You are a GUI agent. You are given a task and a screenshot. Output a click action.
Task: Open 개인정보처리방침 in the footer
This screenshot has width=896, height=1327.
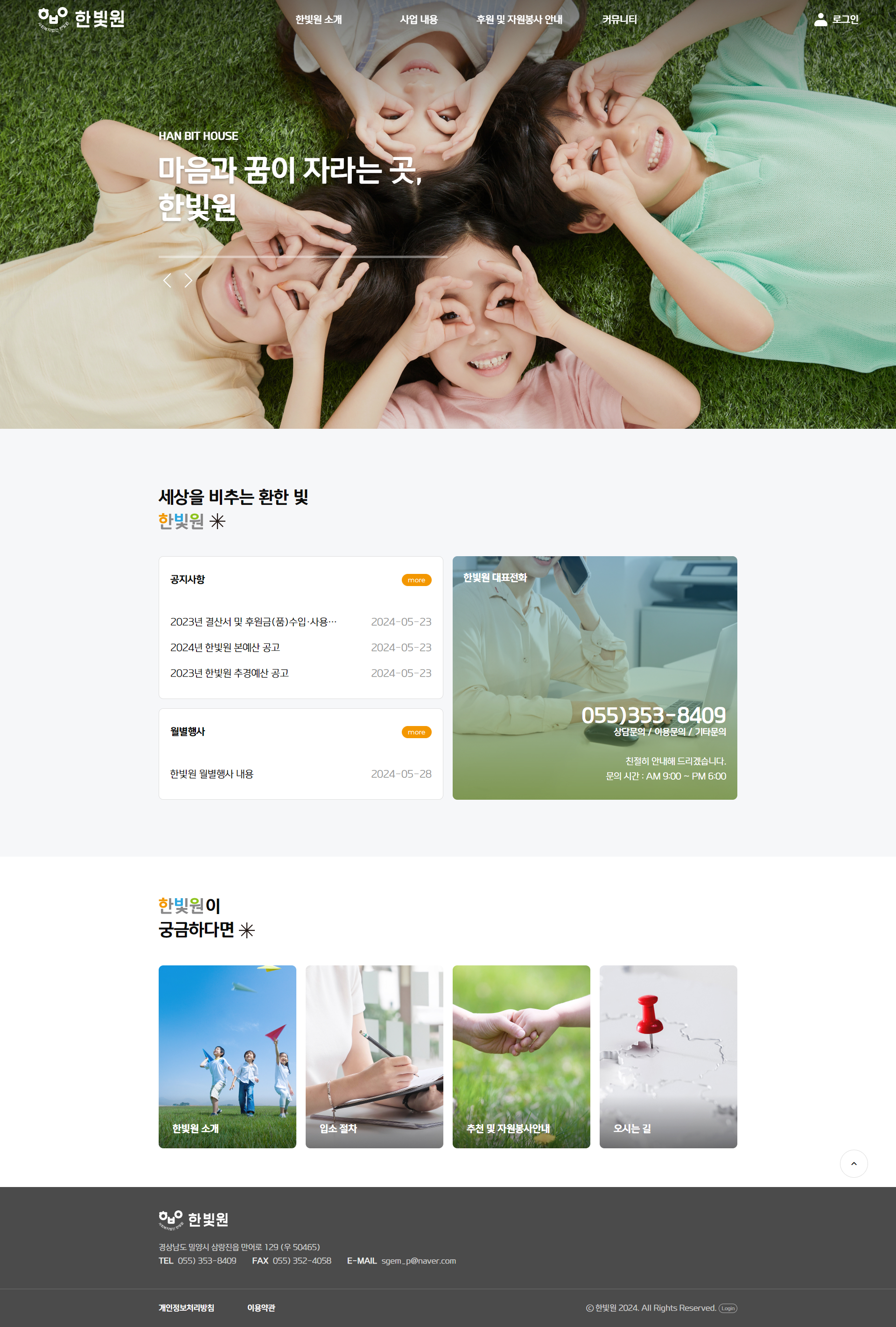coord(186,1308)
